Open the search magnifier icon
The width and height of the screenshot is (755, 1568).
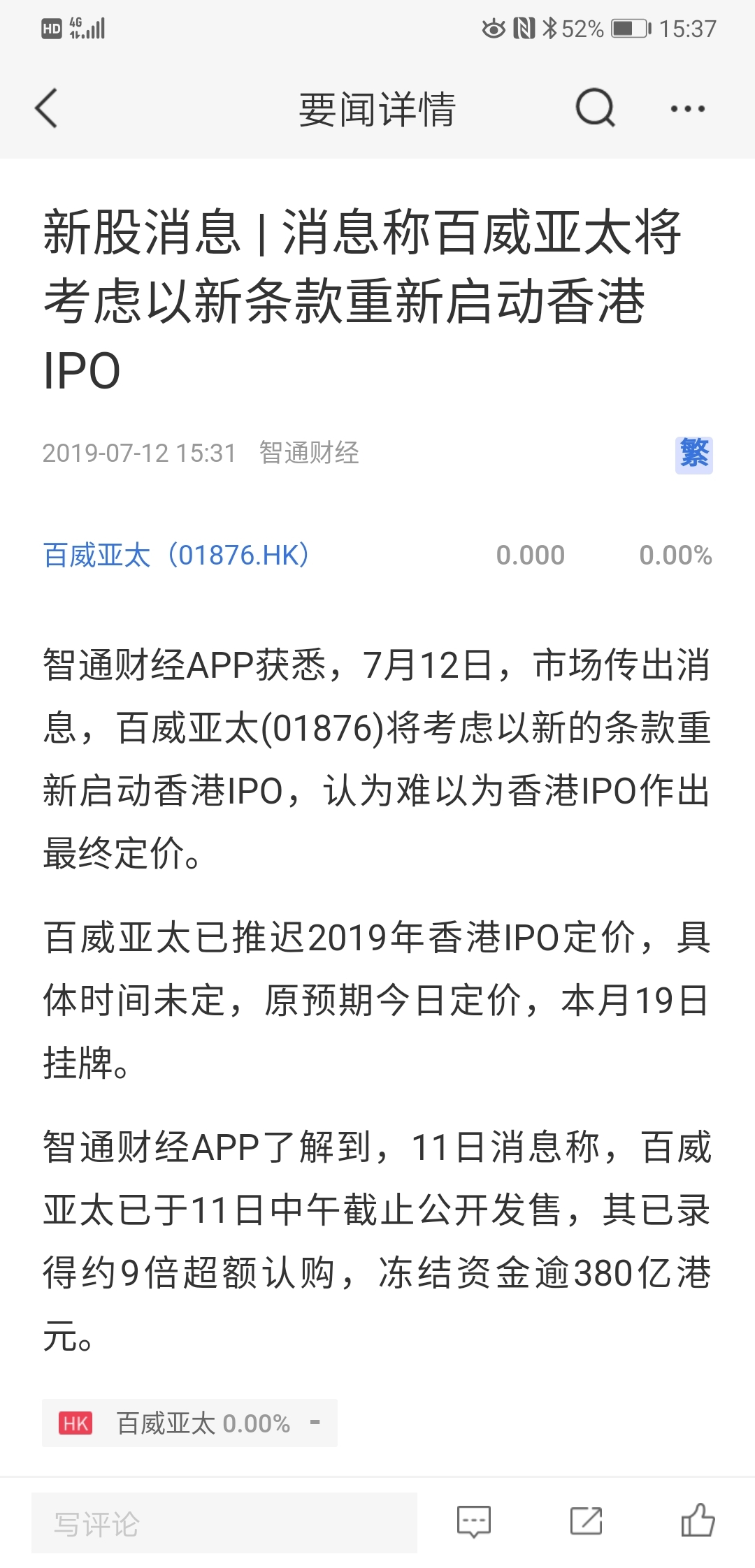coord(595,109)
